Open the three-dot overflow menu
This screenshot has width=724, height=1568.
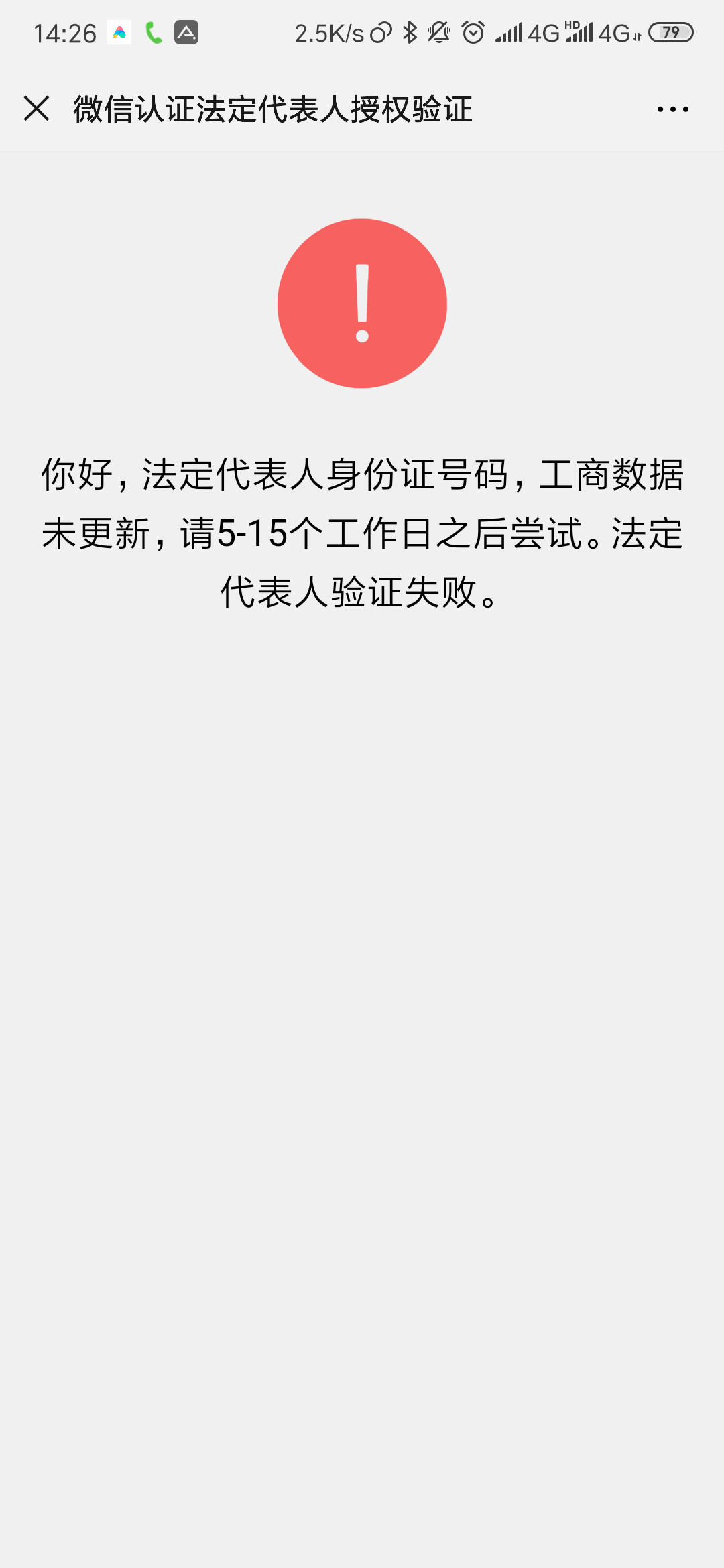coord(672,109)
